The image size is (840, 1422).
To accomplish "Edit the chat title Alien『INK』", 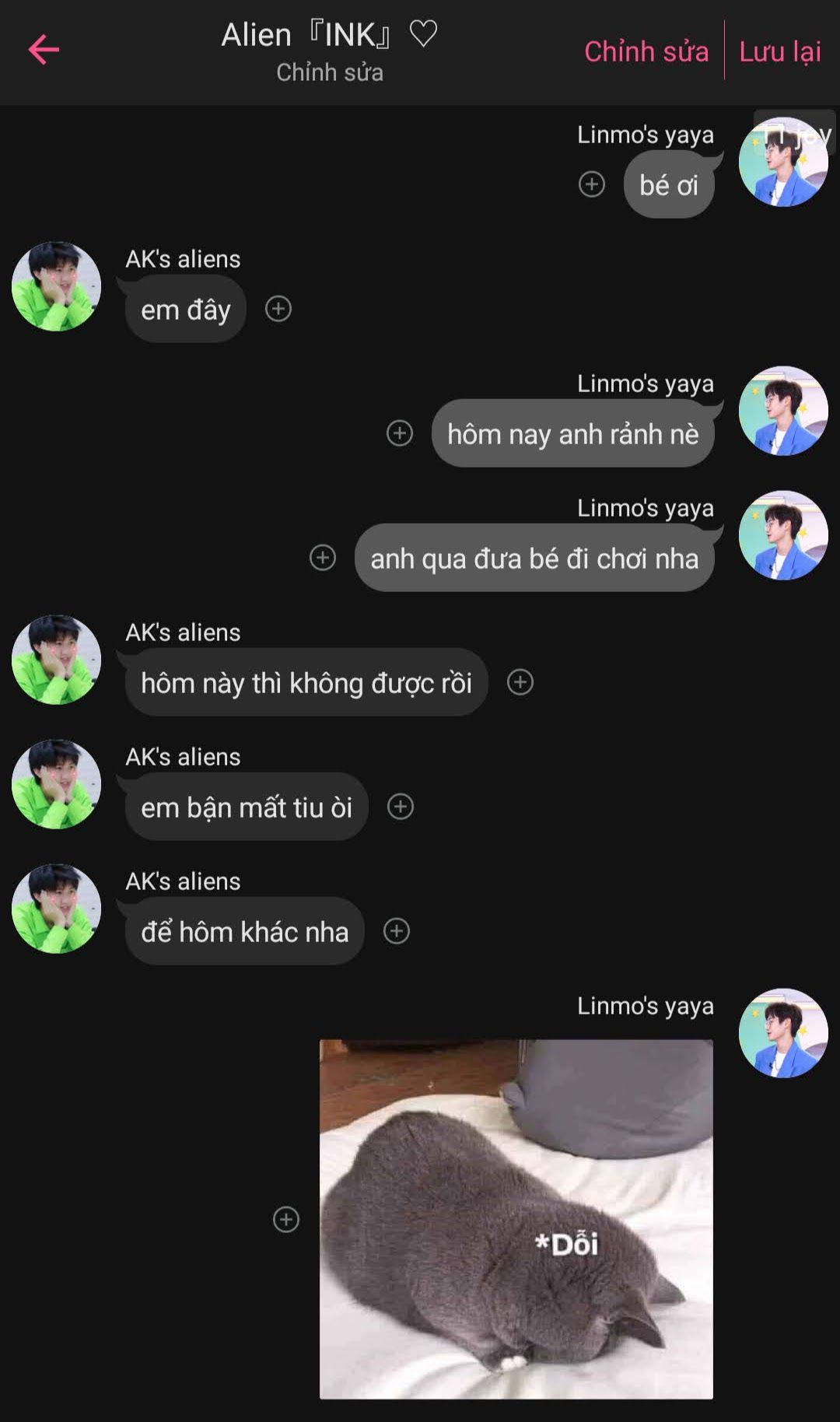I will (329, 35).
